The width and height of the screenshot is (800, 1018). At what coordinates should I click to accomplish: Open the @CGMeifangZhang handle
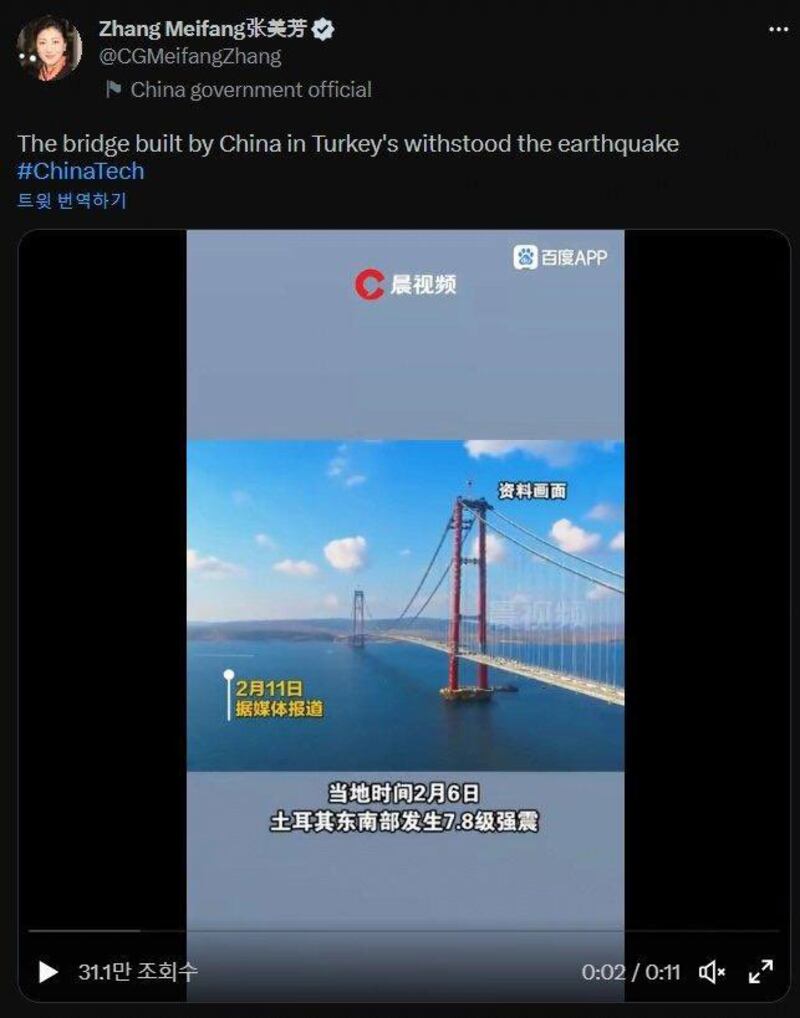pyautogui.click(x=190, y=56)
